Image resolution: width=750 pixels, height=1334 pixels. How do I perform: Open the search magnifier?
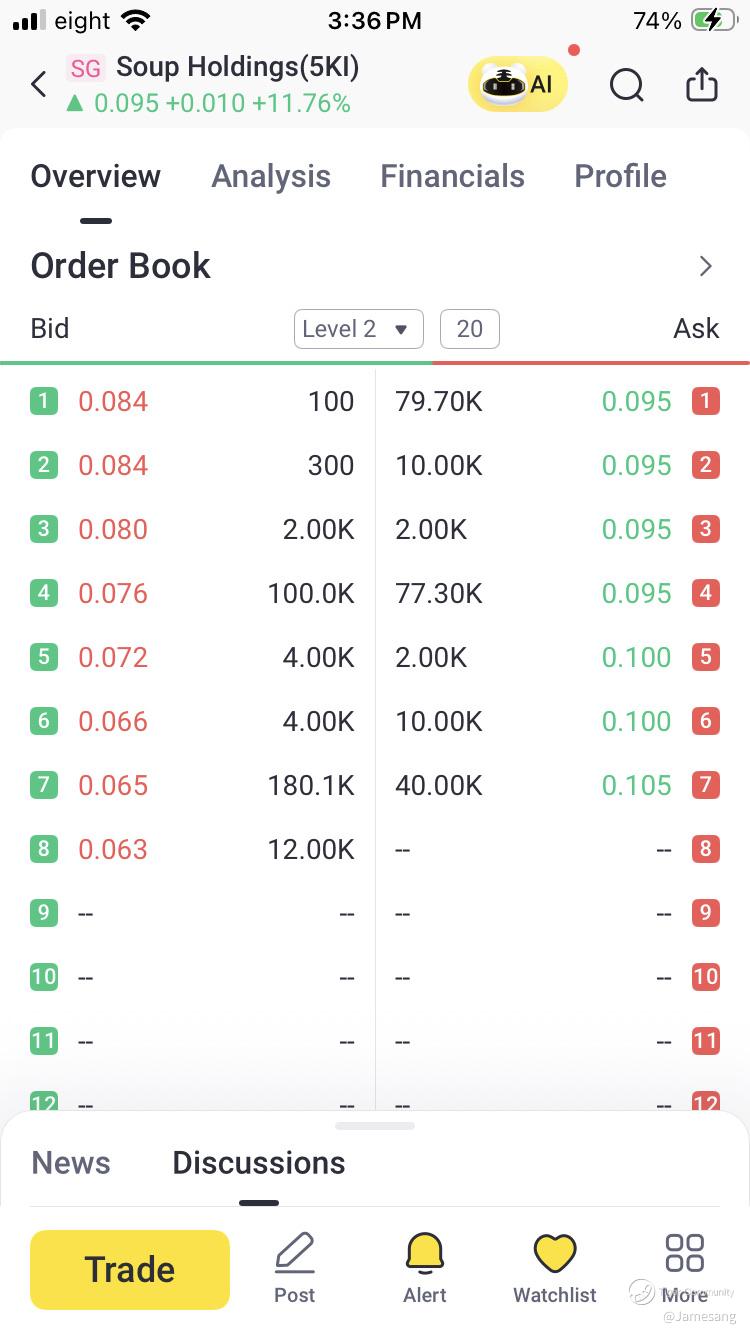pyautogui.click(x=626, y=85)
